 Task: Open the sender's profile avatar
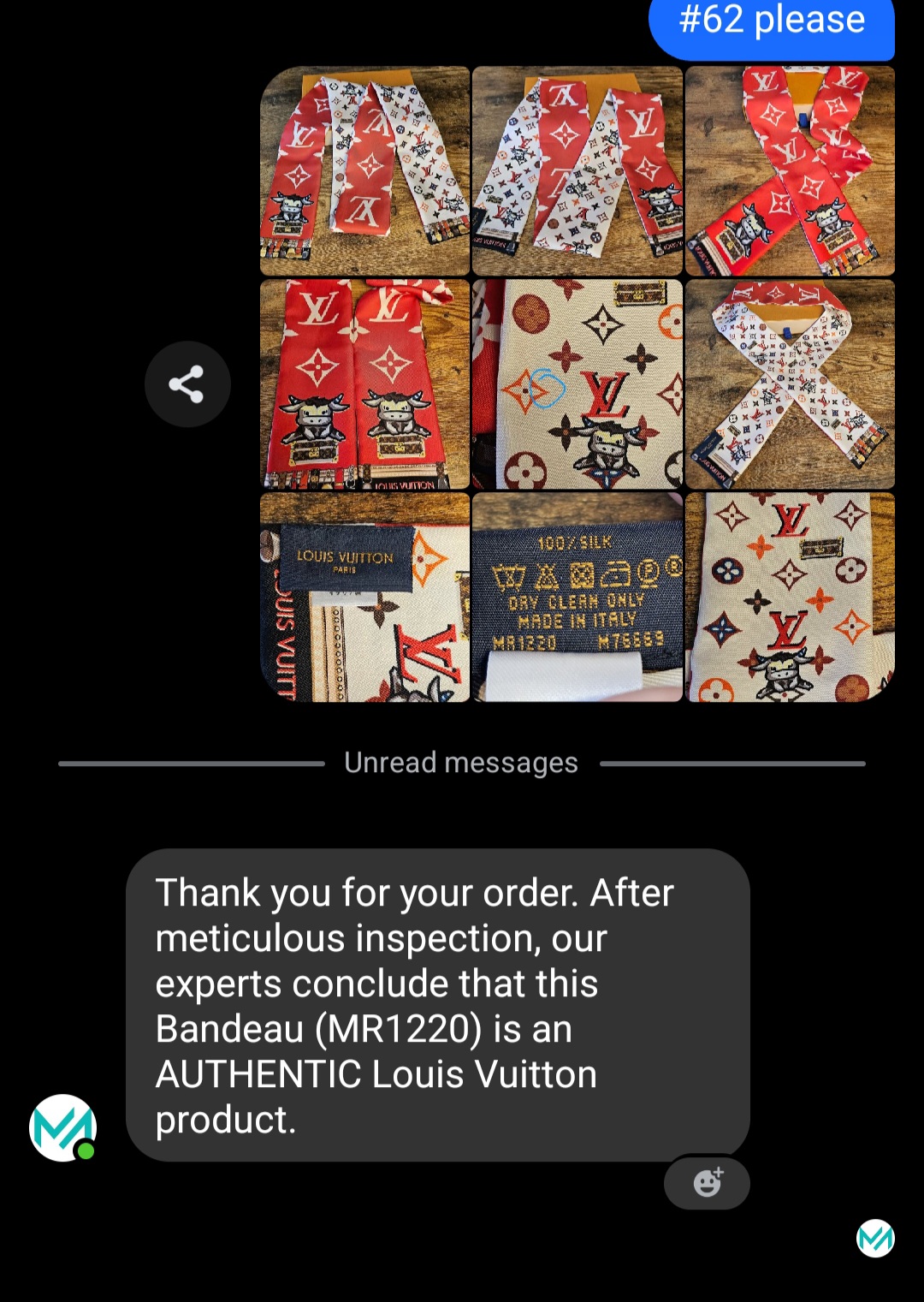pos(62,1127)
